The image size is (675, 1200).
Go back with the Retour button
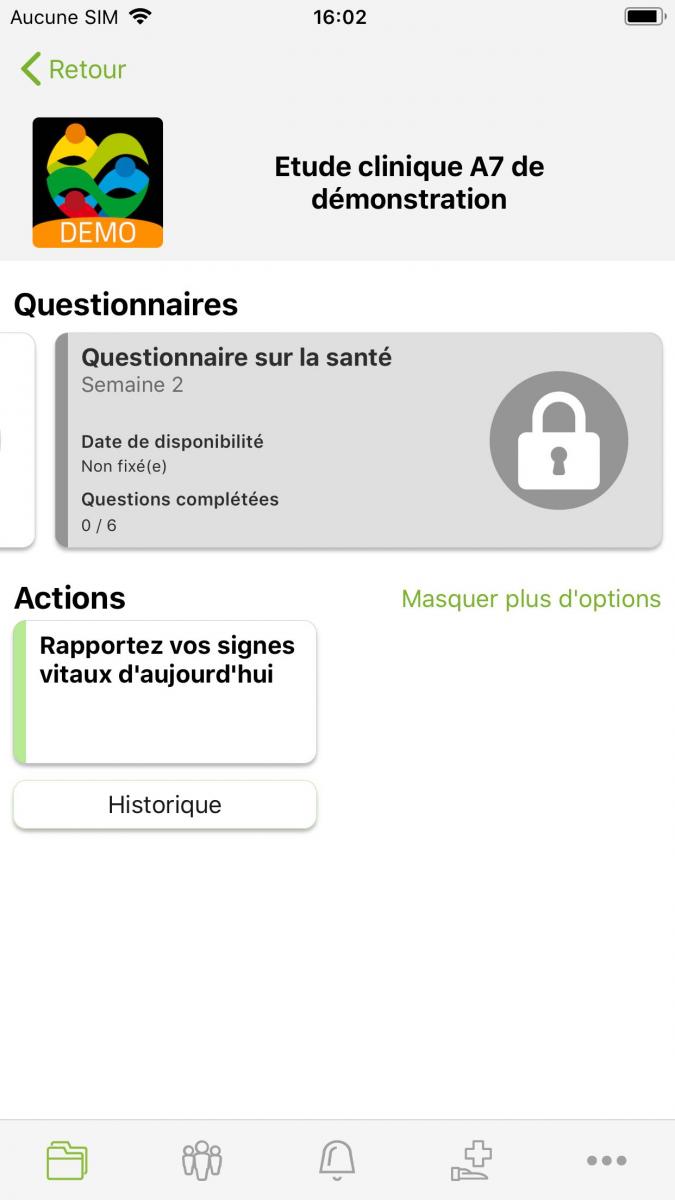pos(73,69)
